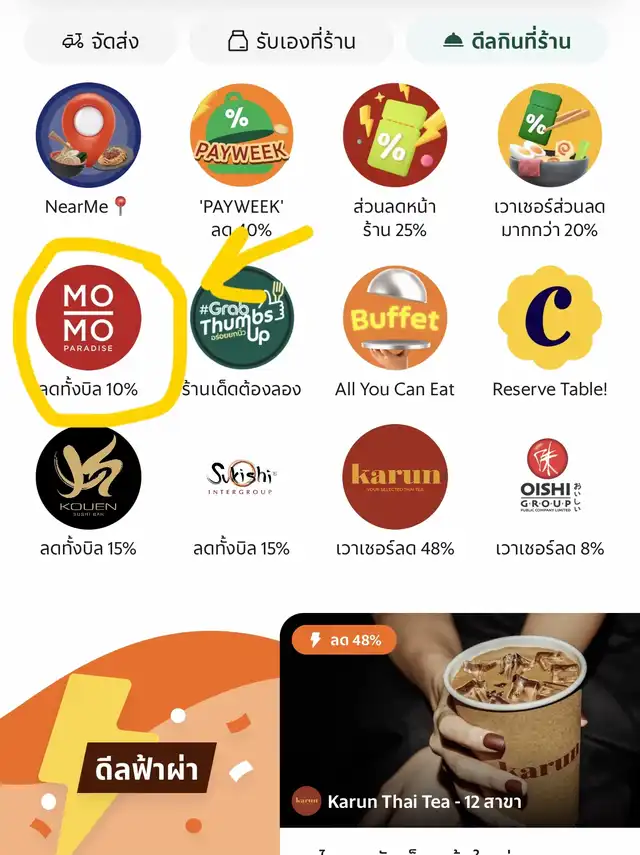This screenshot has height=855, width=640.
Task: Open the Kouen ลดทั้งบิล 15% deal
Action: pyautogui.click(x=88, y=477)
